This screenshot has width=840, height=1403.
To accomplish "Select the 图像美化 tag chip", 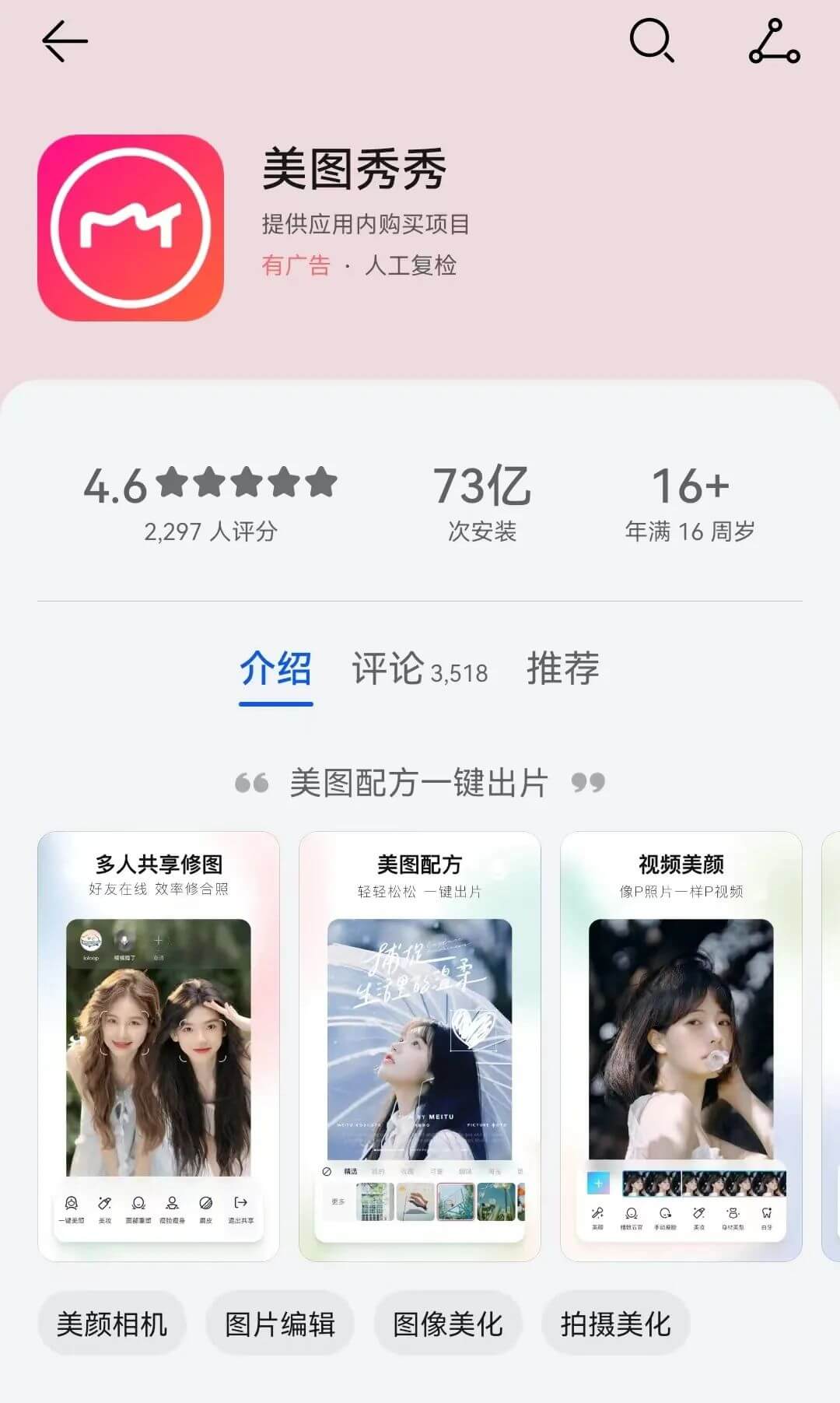I will (448, 1324).
